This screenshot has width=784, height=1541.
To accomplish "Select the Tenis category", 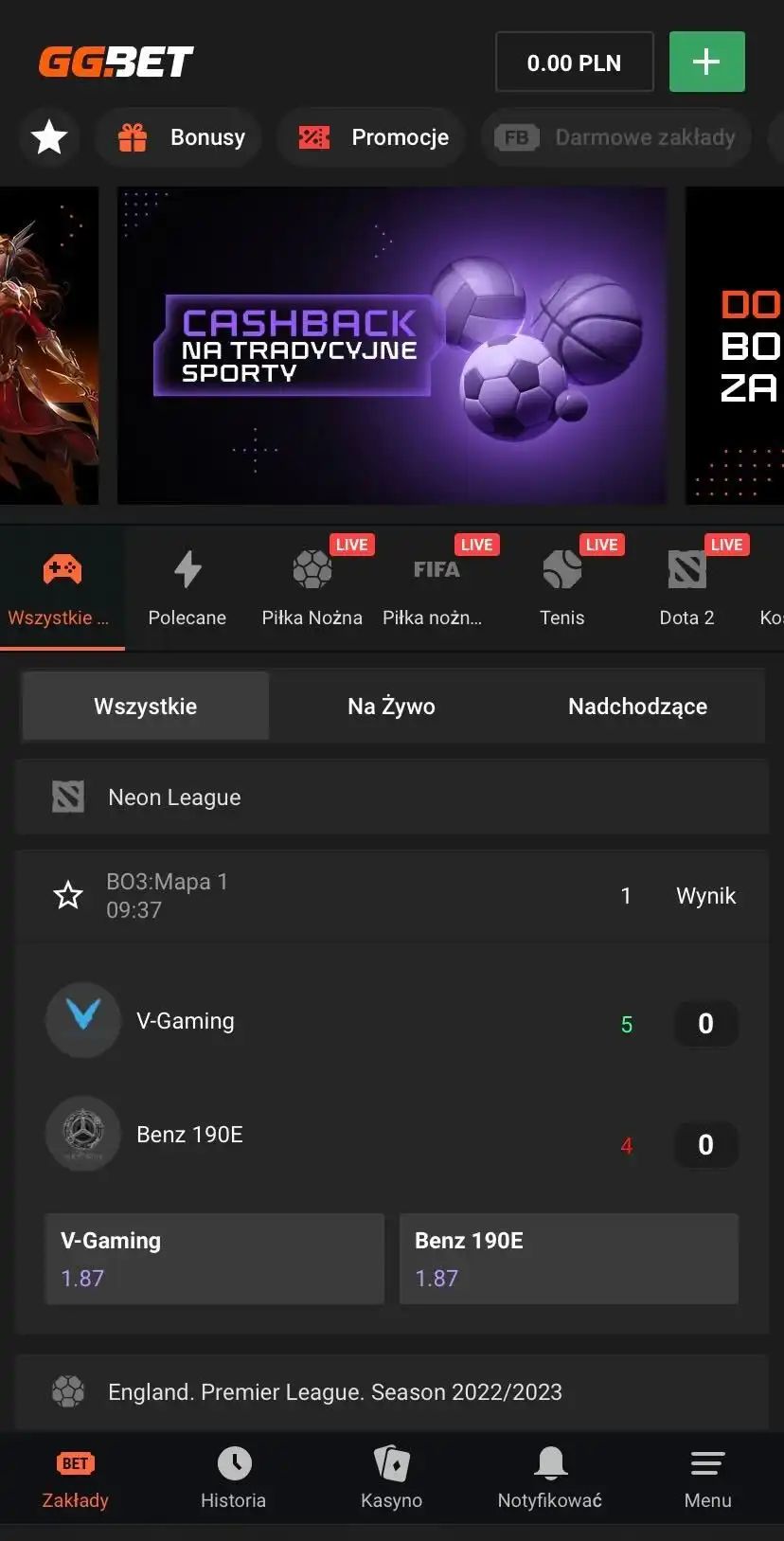I will [561, 589].
